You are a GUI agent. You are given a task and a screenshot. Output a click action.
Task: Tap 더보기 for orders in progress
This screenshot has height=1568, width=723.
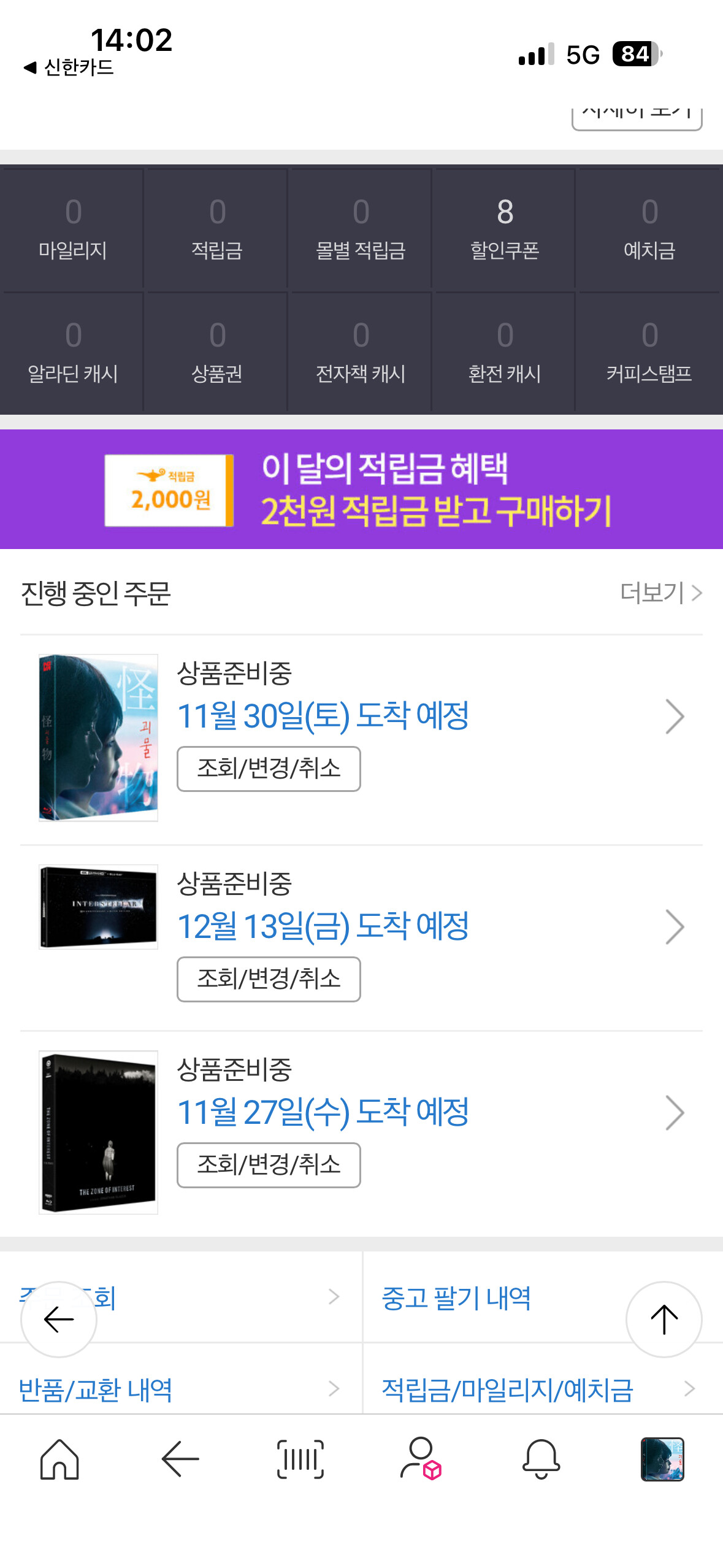point(660,593)
